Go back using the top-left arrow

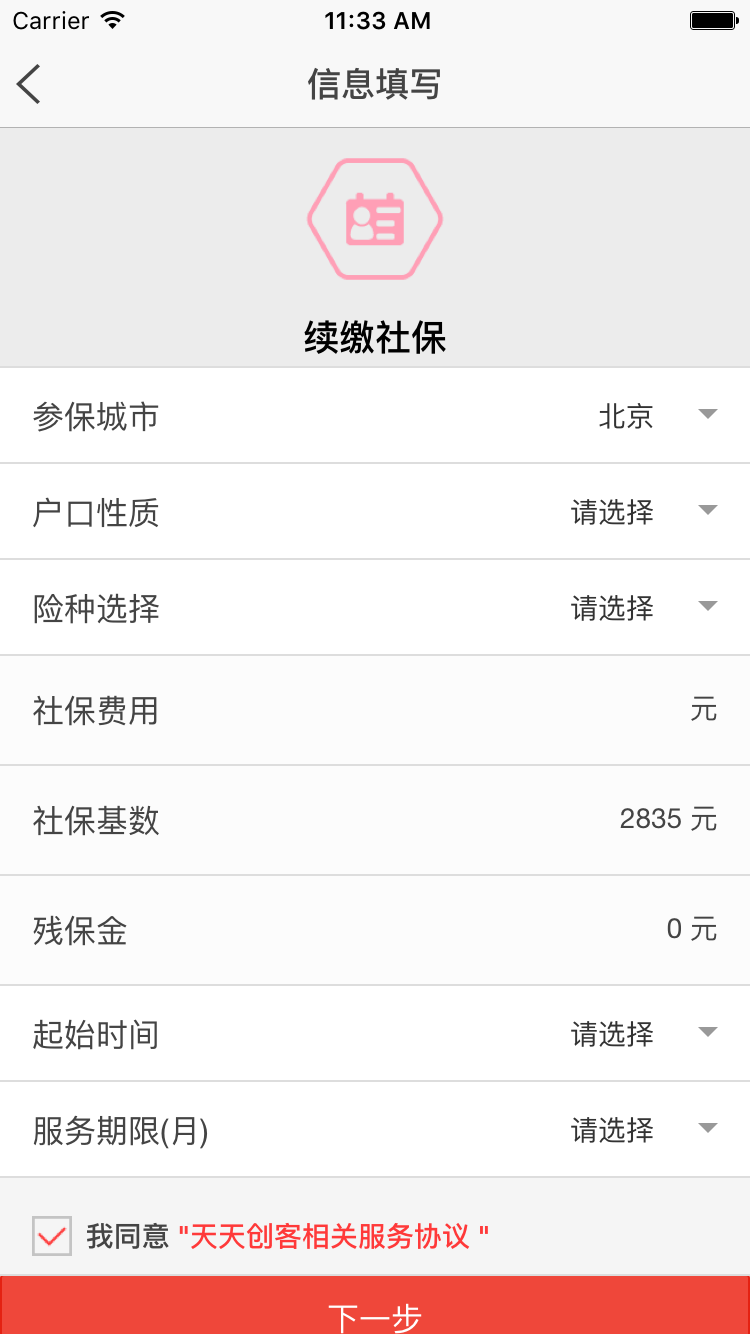[x=29, y=84]
